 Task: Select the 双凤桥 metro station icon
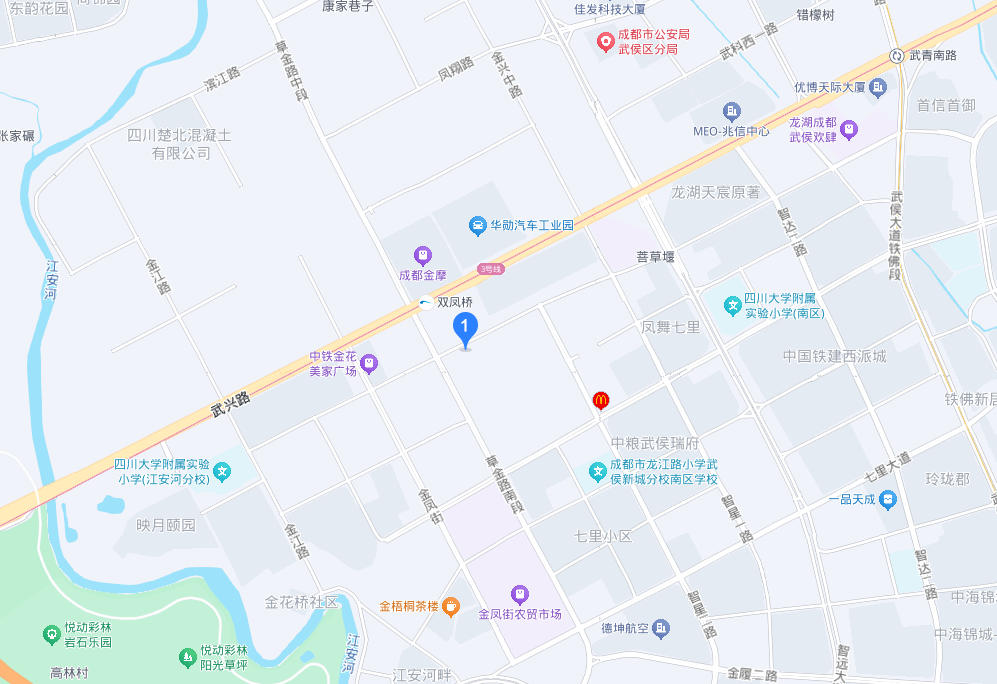coord(427,302)
